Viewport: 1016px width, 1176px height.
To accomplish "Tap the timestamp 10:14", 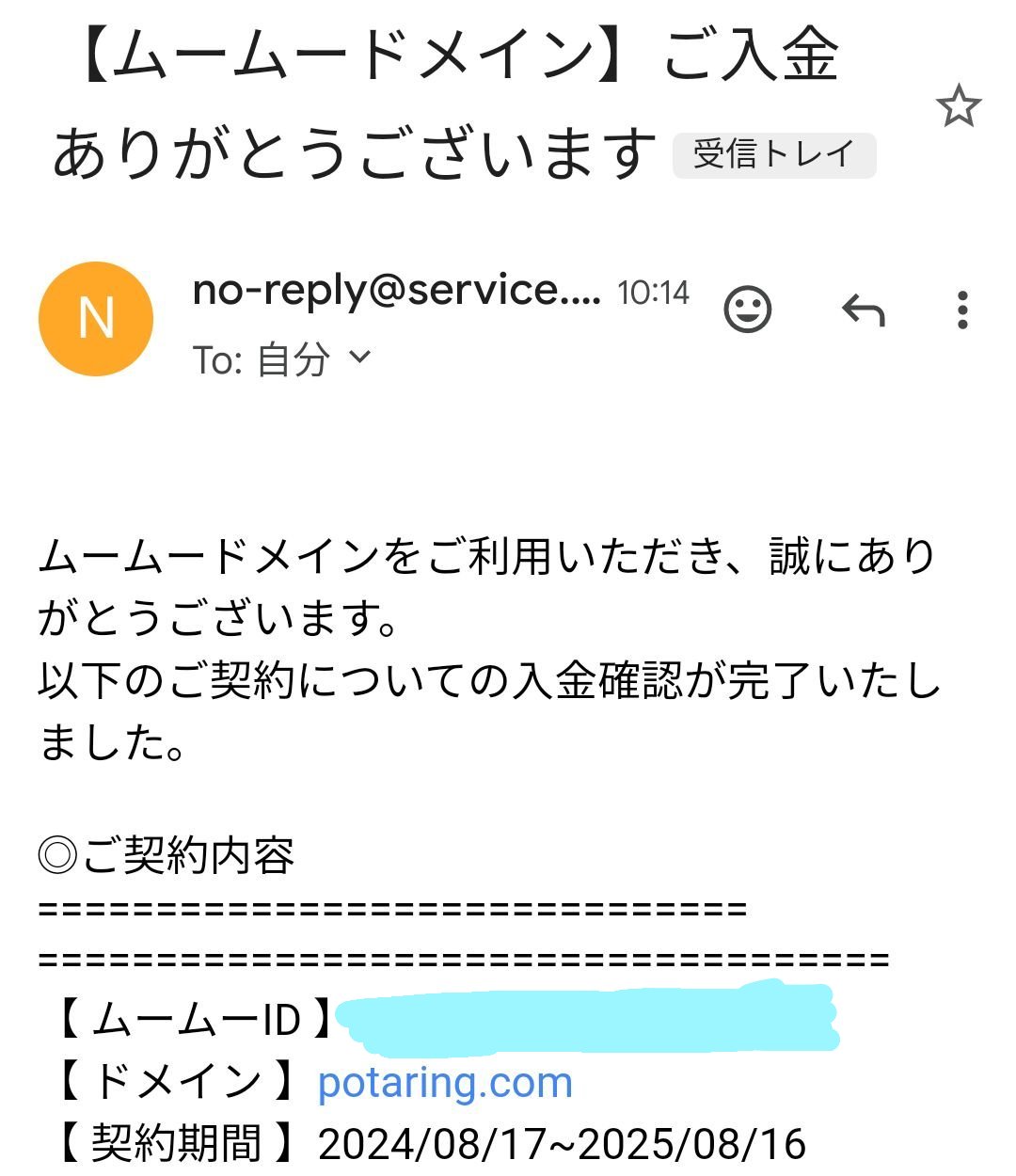I will (x=654, y=292).
